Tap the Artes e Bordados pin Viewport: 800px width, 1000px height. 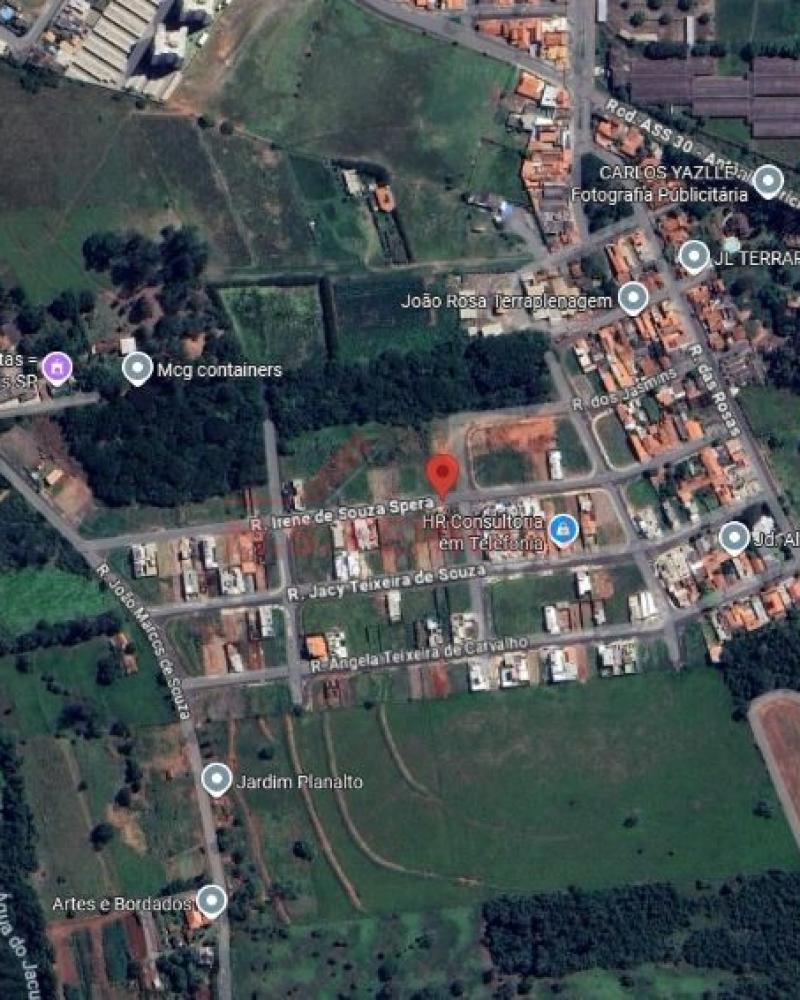(x=210, y=900)
